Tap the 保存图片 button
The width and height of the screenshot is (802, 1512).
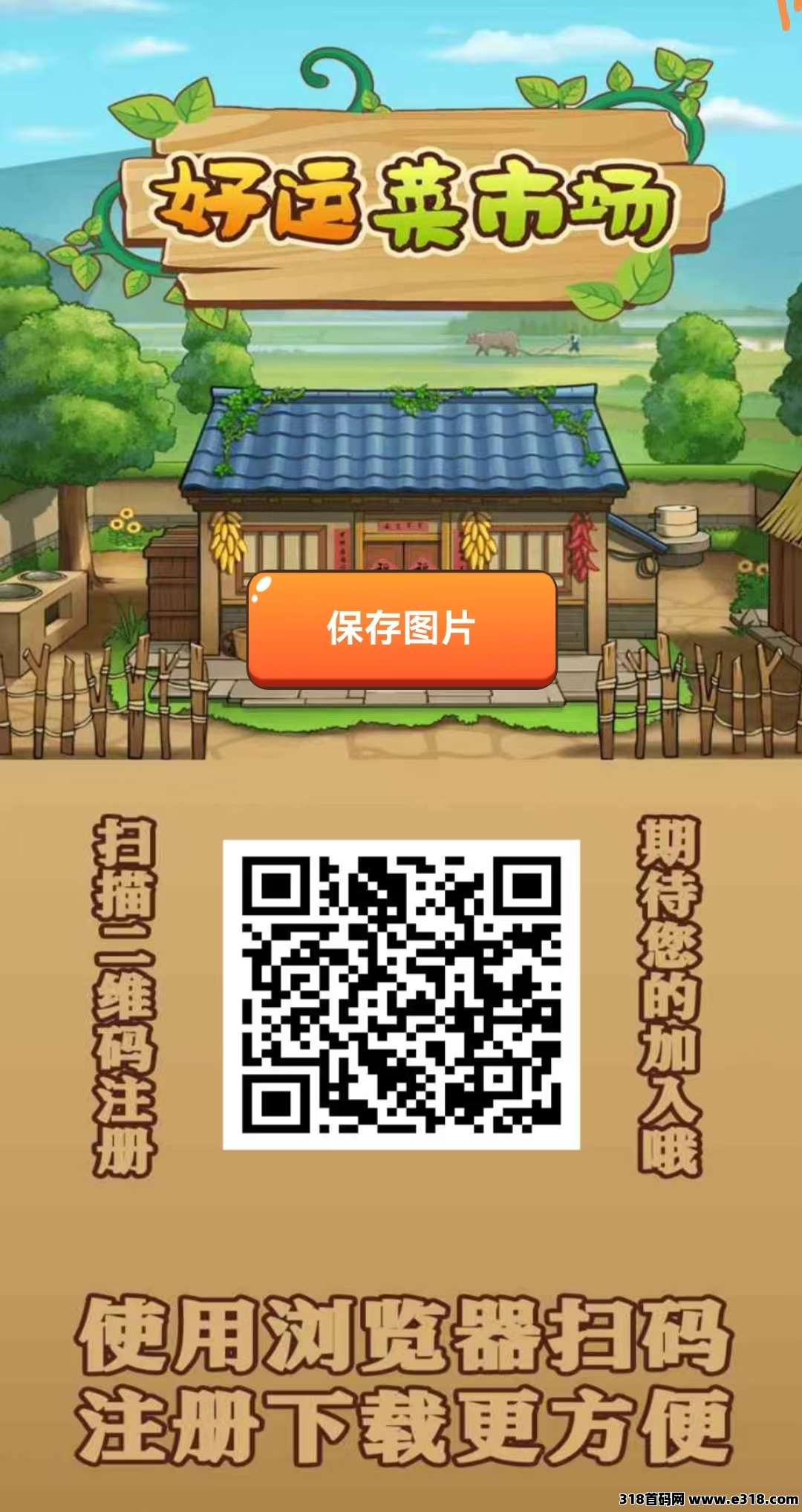[402, 628]
